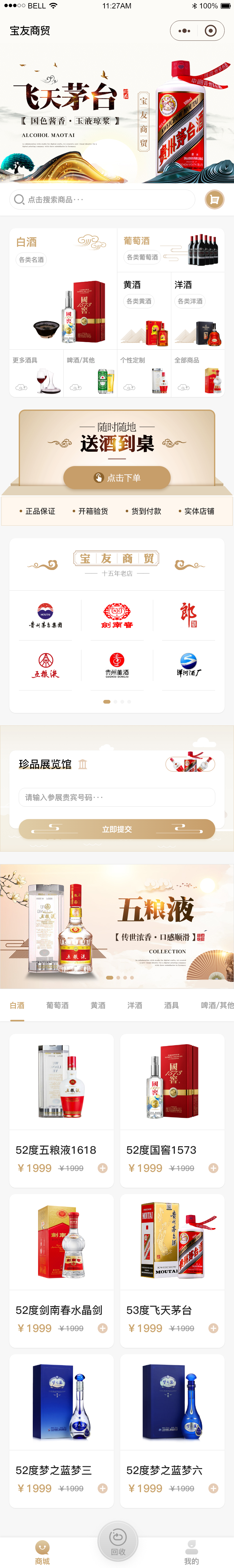234x1568 pixels.
Task: Submit with the 立即提交 button
Action: [117, 829]
